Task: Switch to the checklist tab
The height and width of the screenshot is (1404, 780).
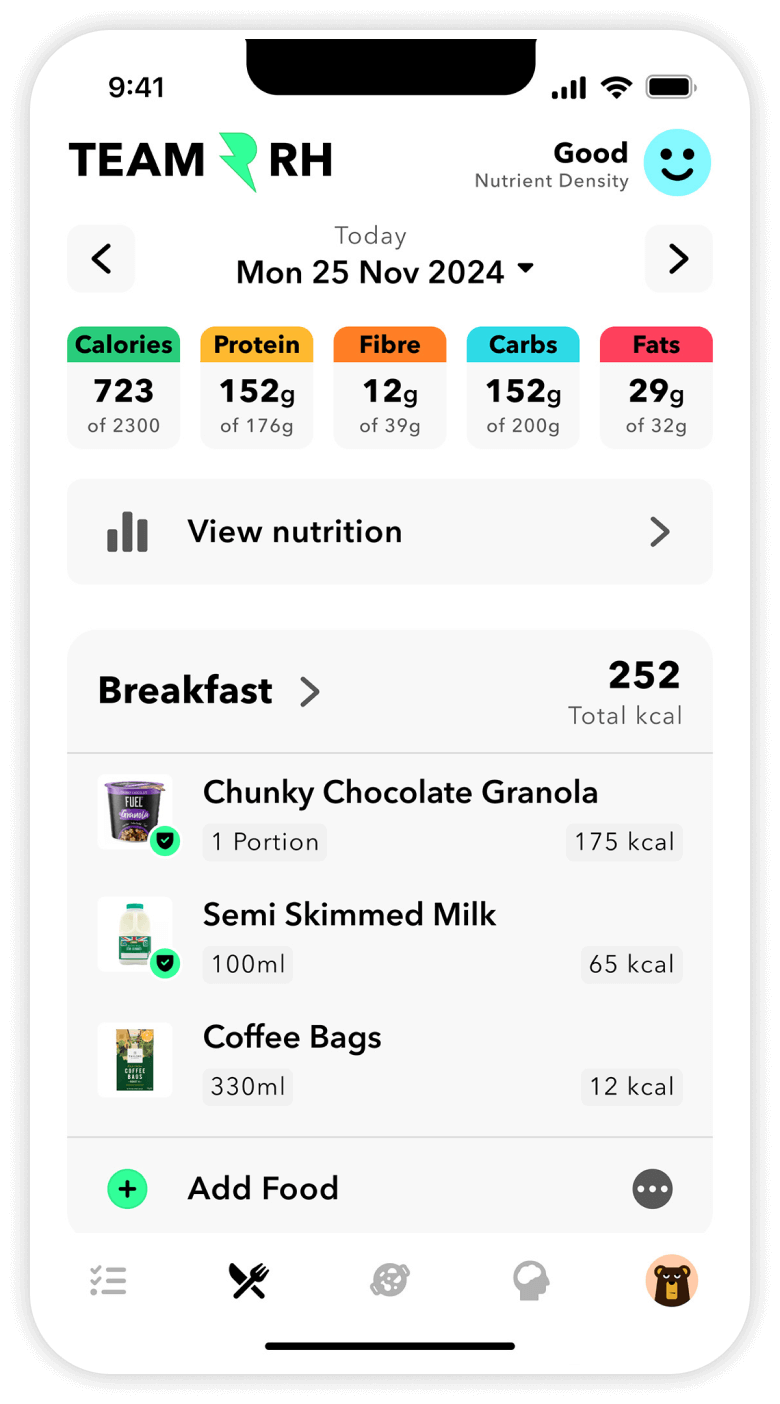Action: click(108, 1280)
